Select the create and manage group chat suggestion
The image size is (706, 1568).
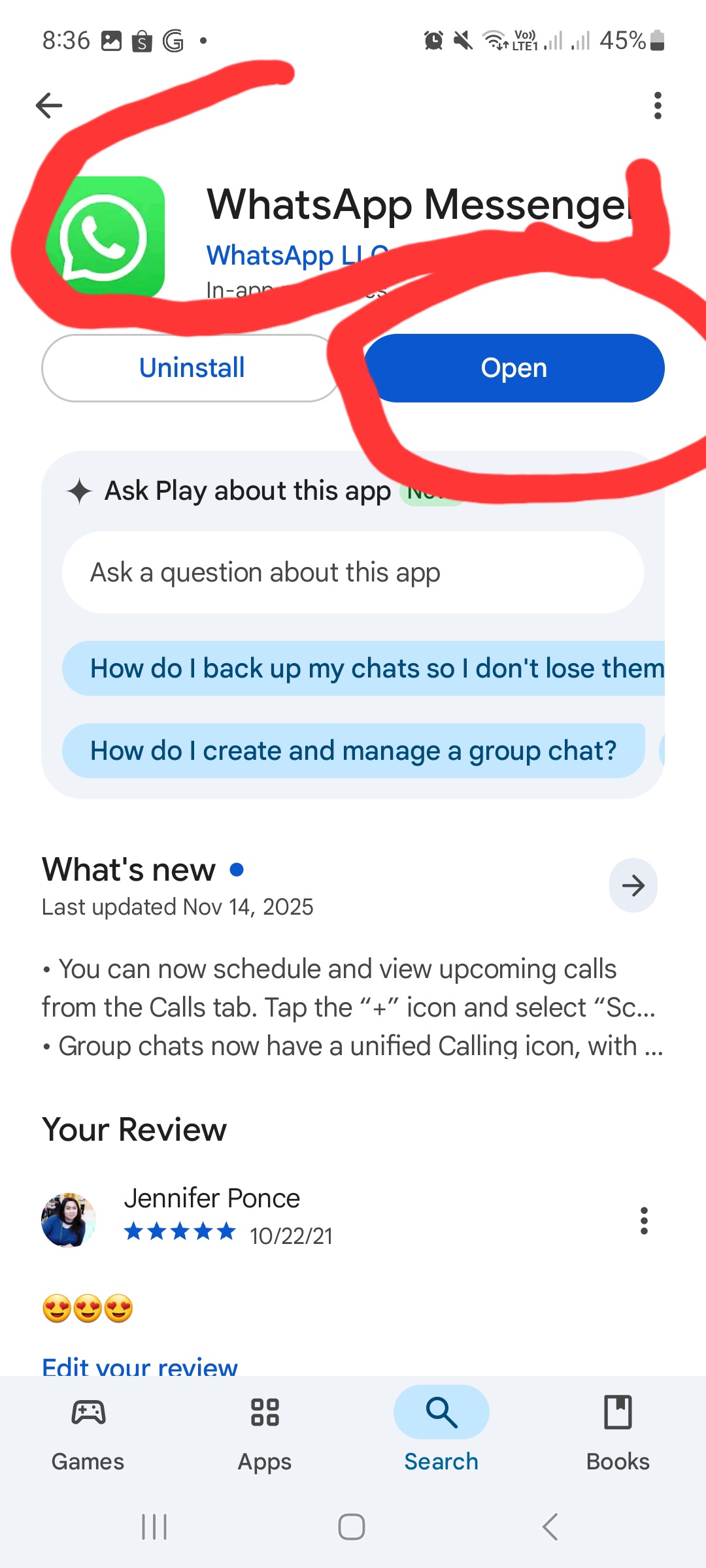tap(353, 751)
